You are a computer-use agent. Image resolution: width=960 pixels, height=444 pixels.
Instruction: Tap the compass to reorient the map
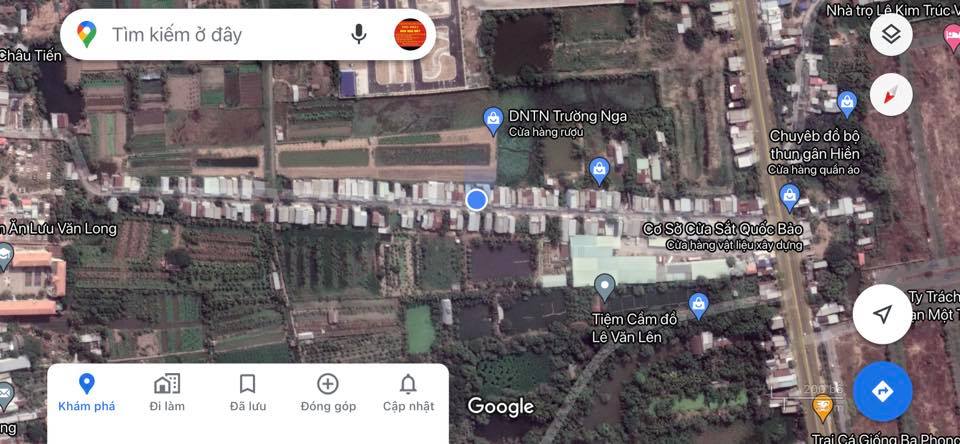click(891, 95)
